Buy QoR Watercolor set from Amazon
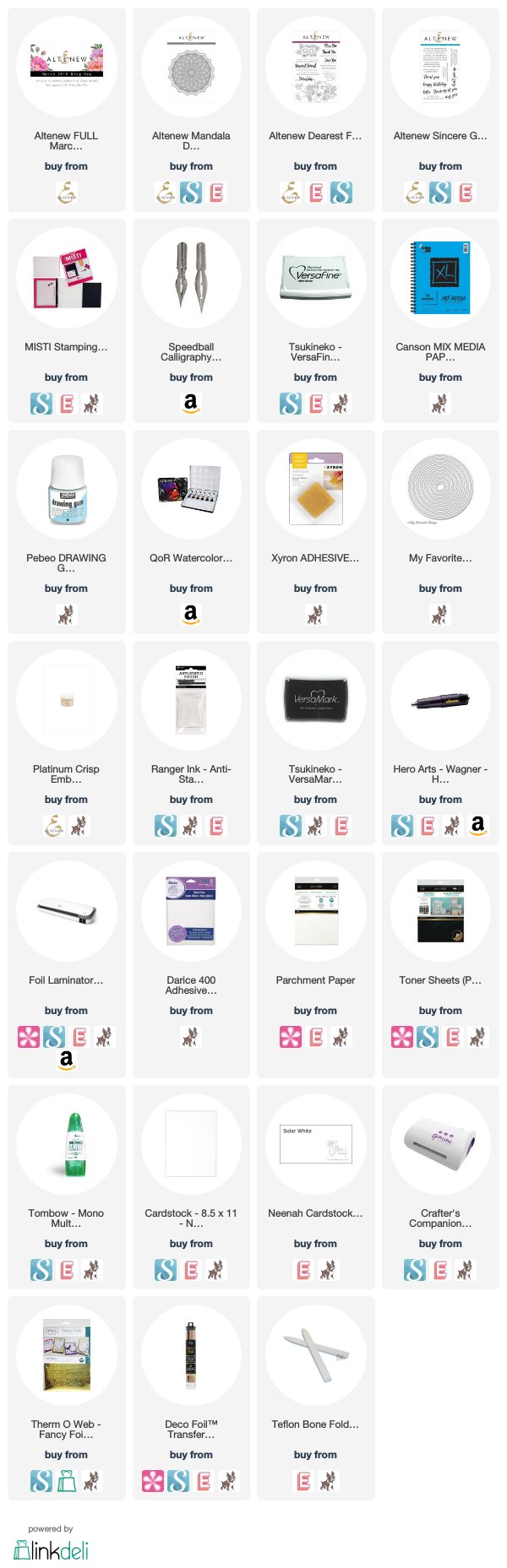Screen dimensions: 507x1568 [191, 615]
